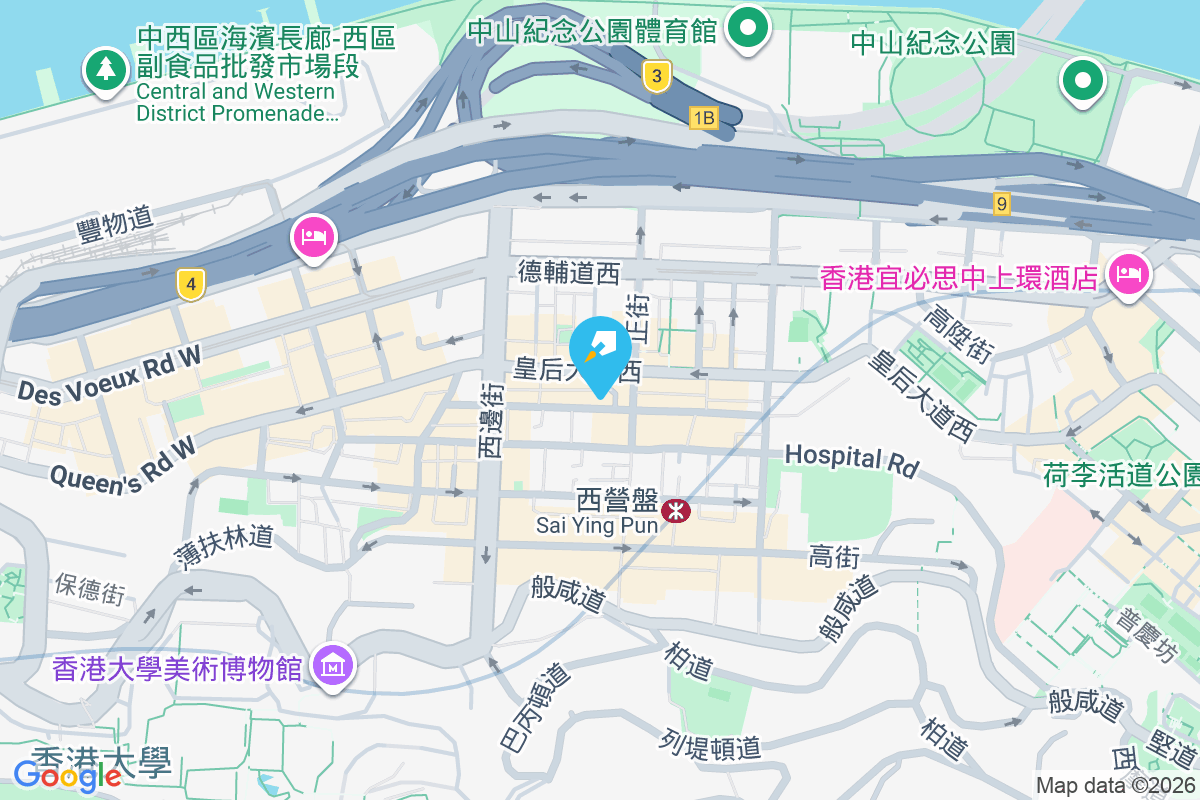
Task: Select the 中山紀念公園 park pin
Action: [x=1082, y=81]
